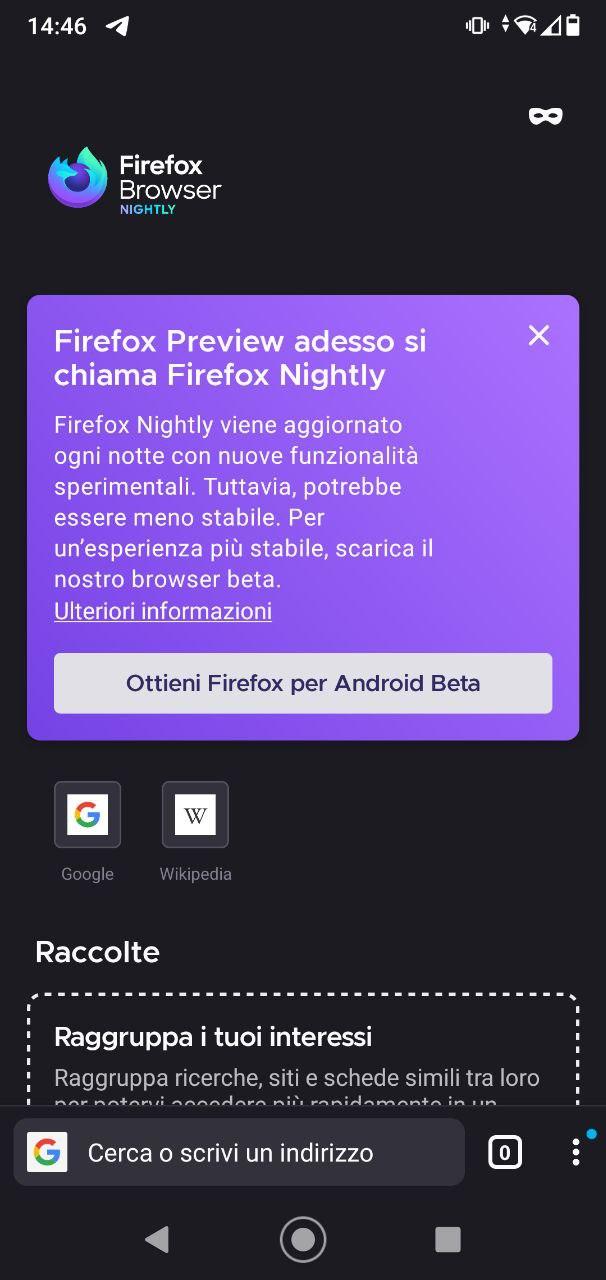The width and height of the screenshot is (606, 1280).
Task: Open the tabs counter showing 0
Action: pyautogui.click(x=504, y=1153)
